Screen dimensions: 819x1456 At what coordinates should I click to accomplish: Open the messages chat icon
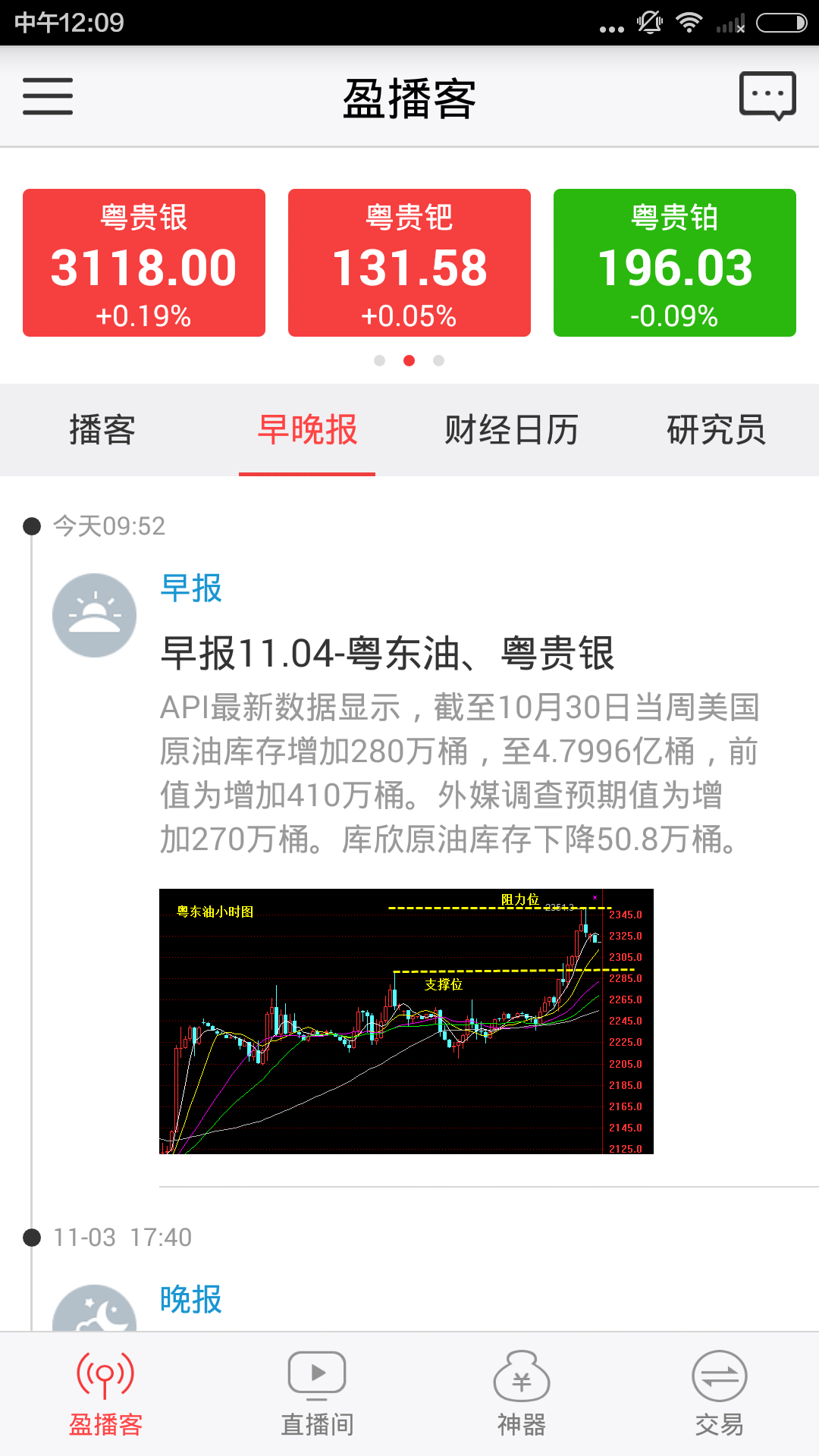[767, 96]
